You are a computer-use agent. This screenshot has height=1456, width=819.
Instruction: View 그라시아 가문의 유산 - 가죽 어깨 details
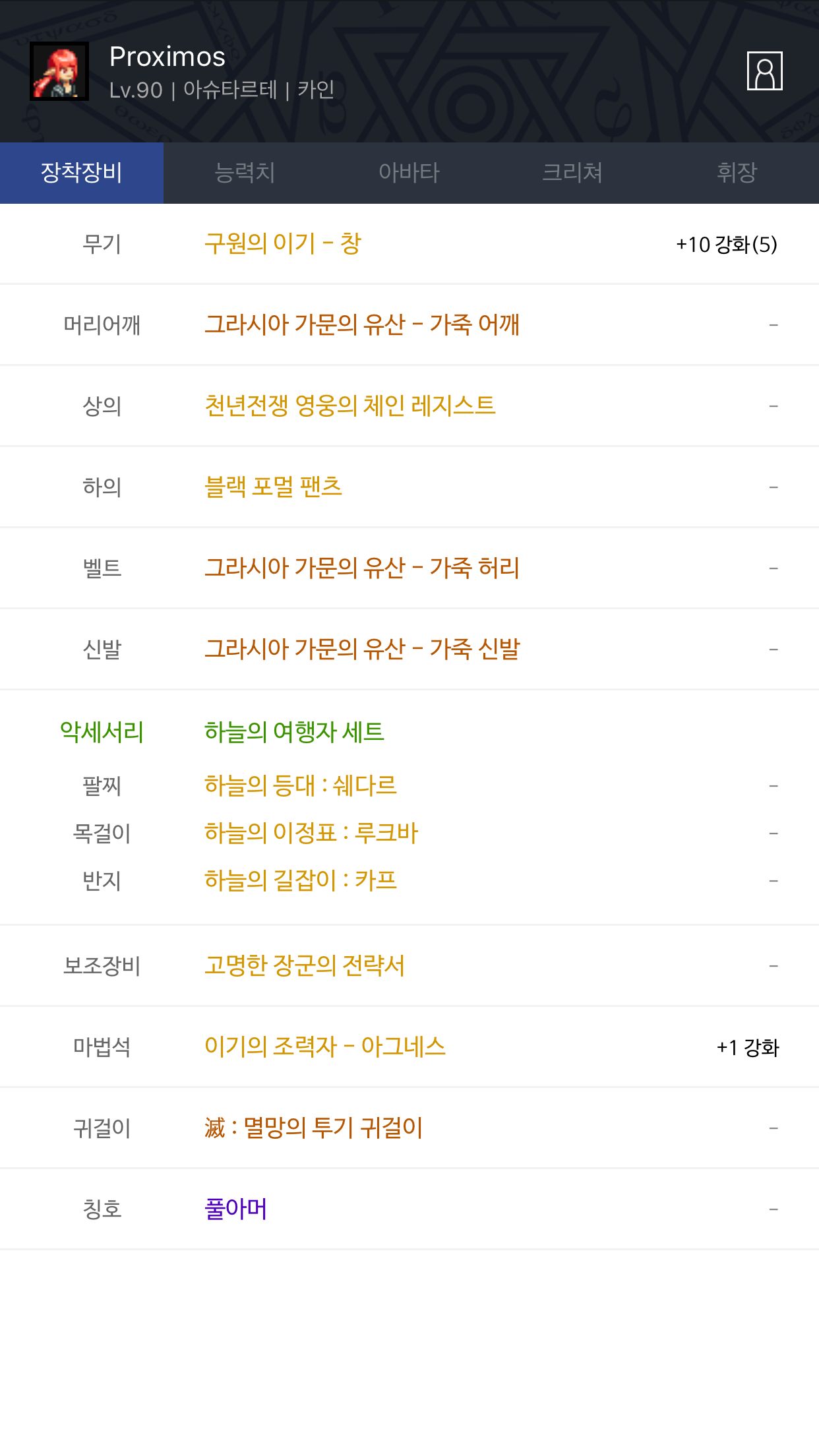[x=362, y=324]
